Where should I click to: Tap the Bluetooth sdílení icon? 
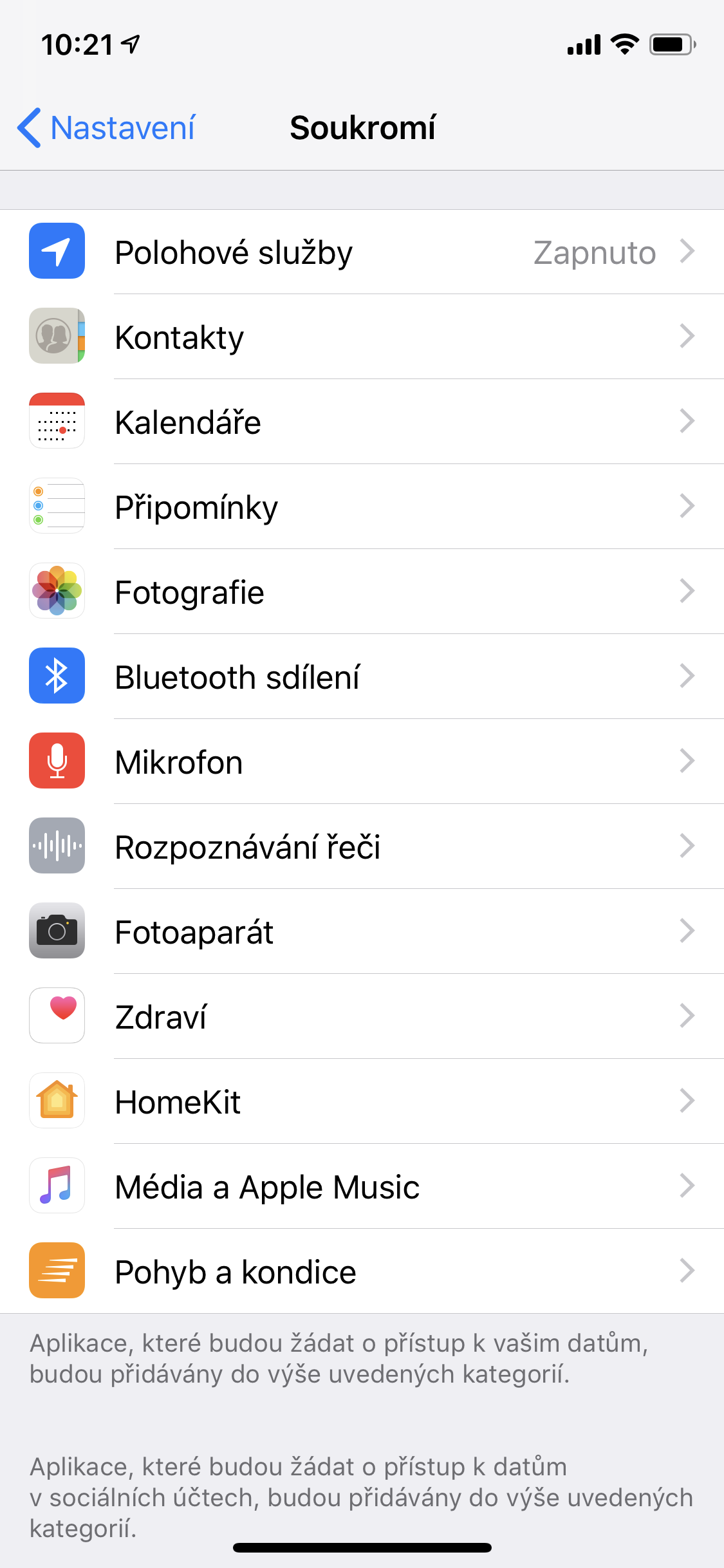tap(57, 677)
